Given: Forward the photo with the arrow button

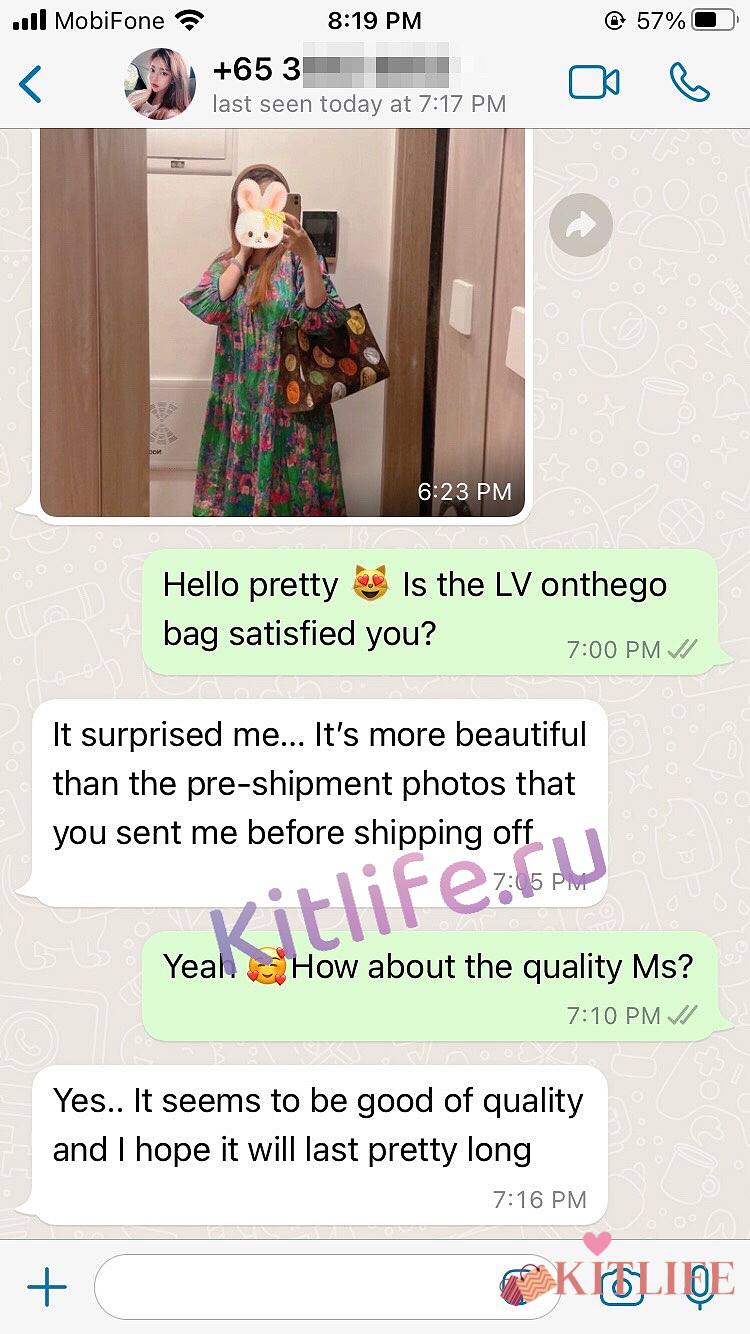Looking at the screenshot, I should click(580, 227).
